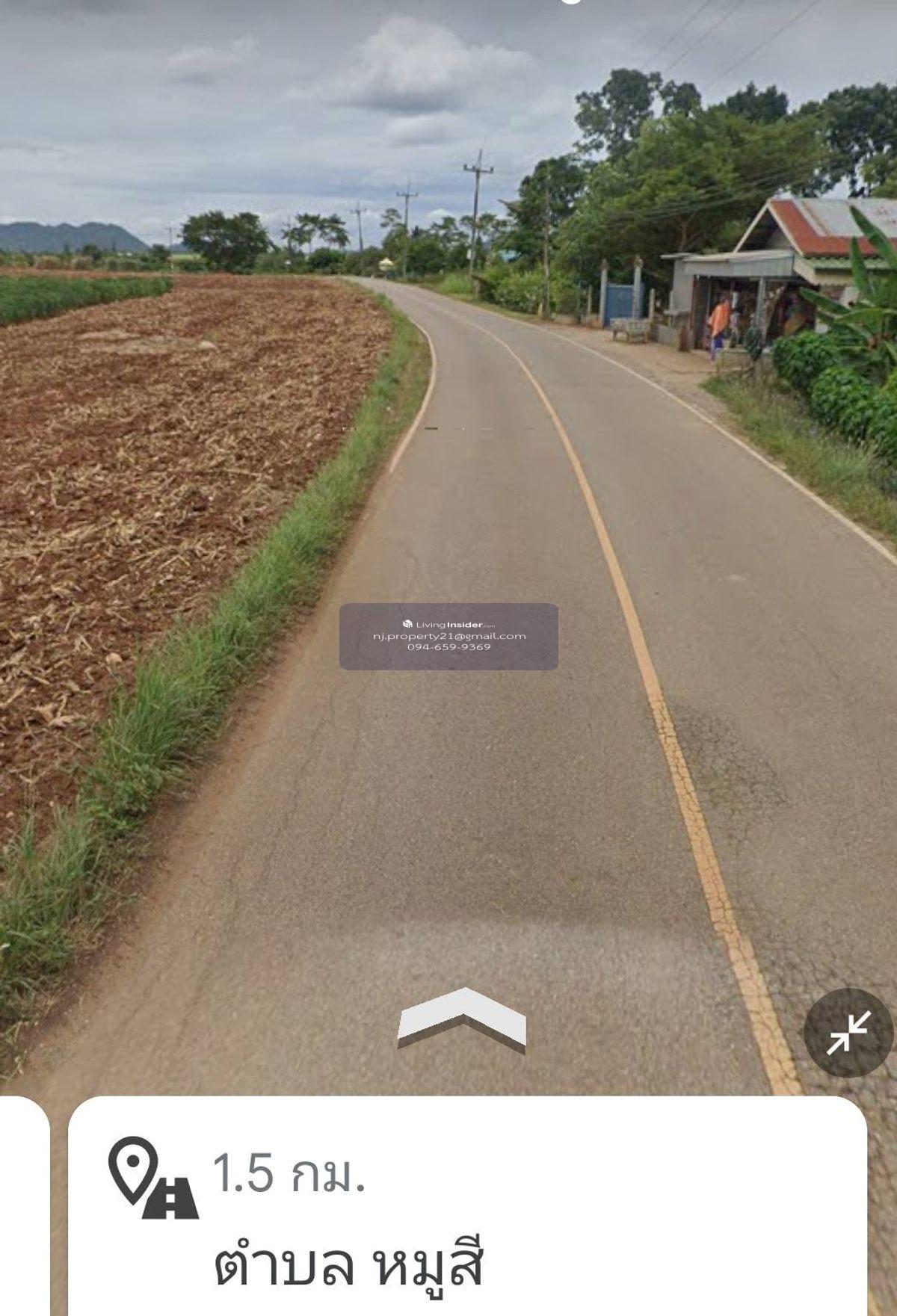The image size is (897, 1316).
Task: Collapse the Street View with the minimize icon
Action: point(848,1033)
